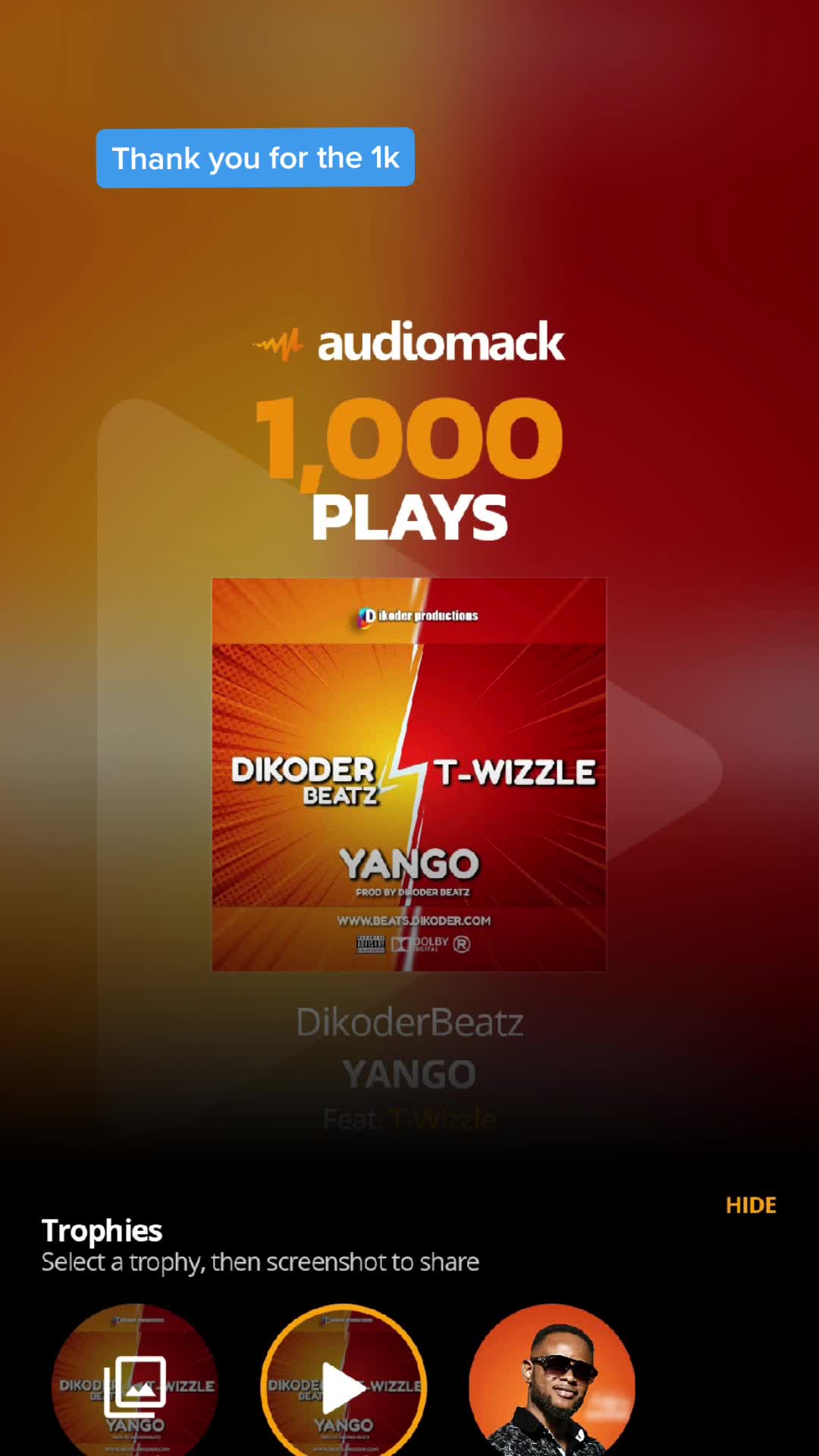
Task: Select the trophy with the gallery icon
Action: coord(135,1385)
